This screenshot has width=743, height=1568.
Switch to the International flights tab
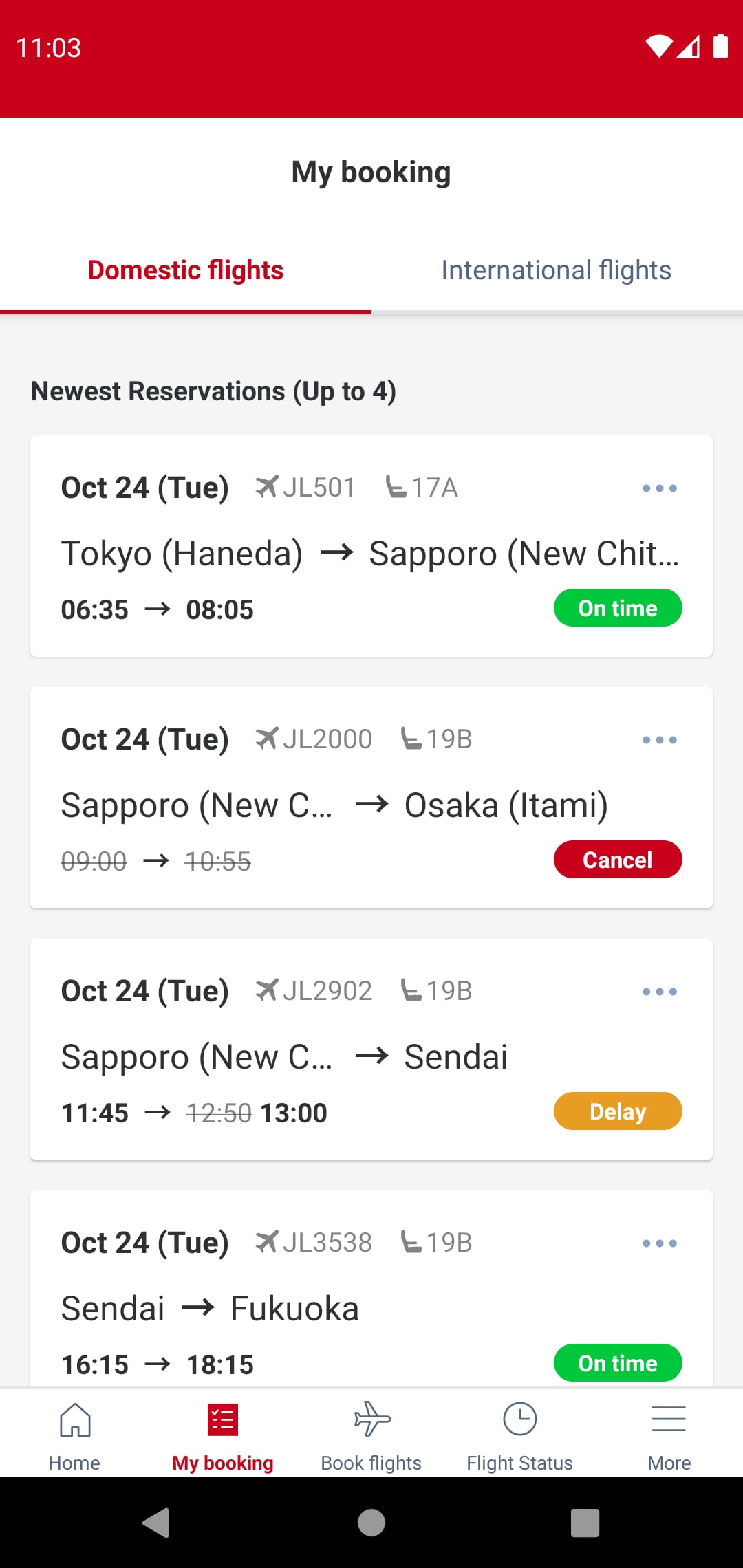coord(557,270)
